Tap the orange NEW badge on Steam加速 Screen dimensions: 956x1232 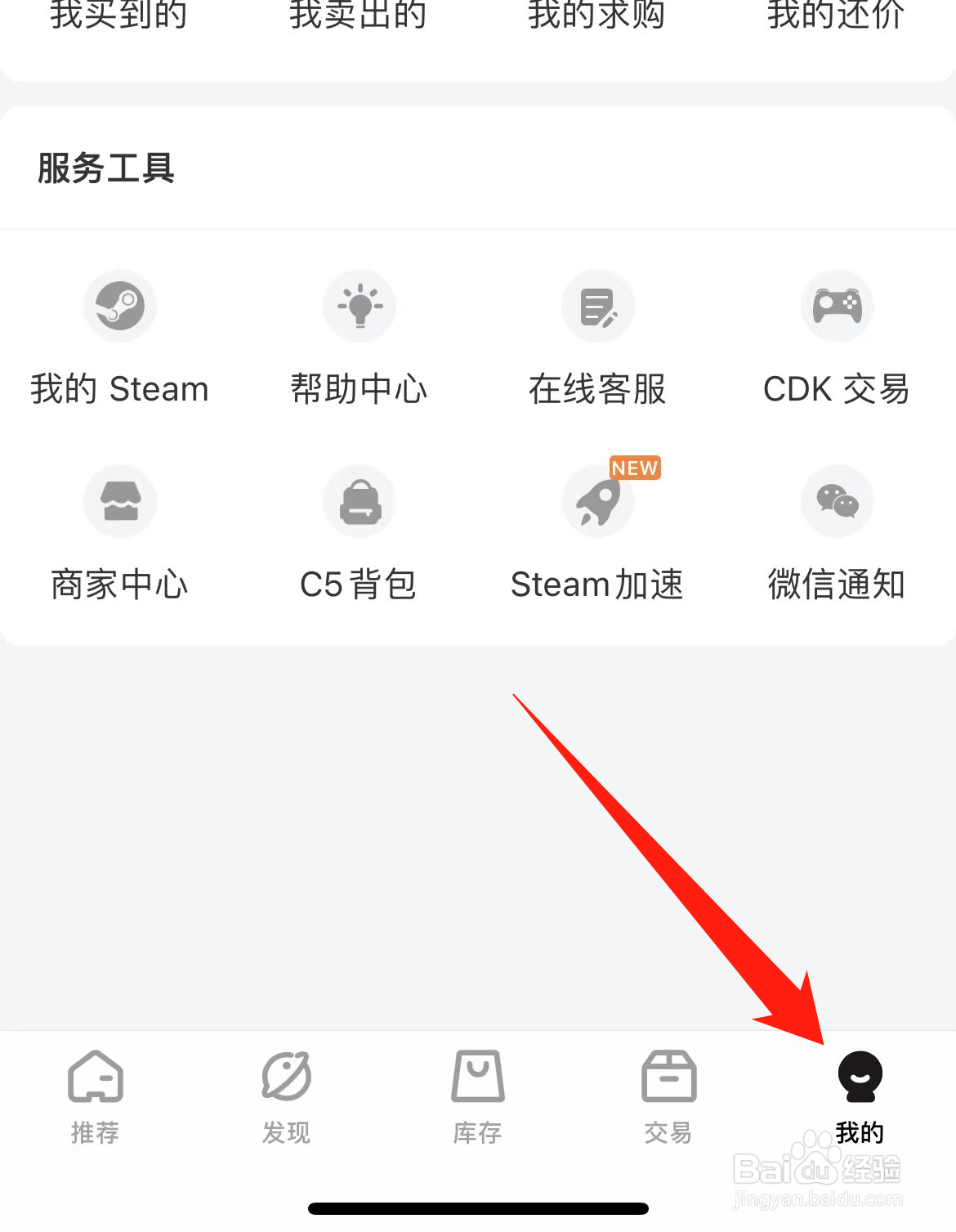(635, 468)
